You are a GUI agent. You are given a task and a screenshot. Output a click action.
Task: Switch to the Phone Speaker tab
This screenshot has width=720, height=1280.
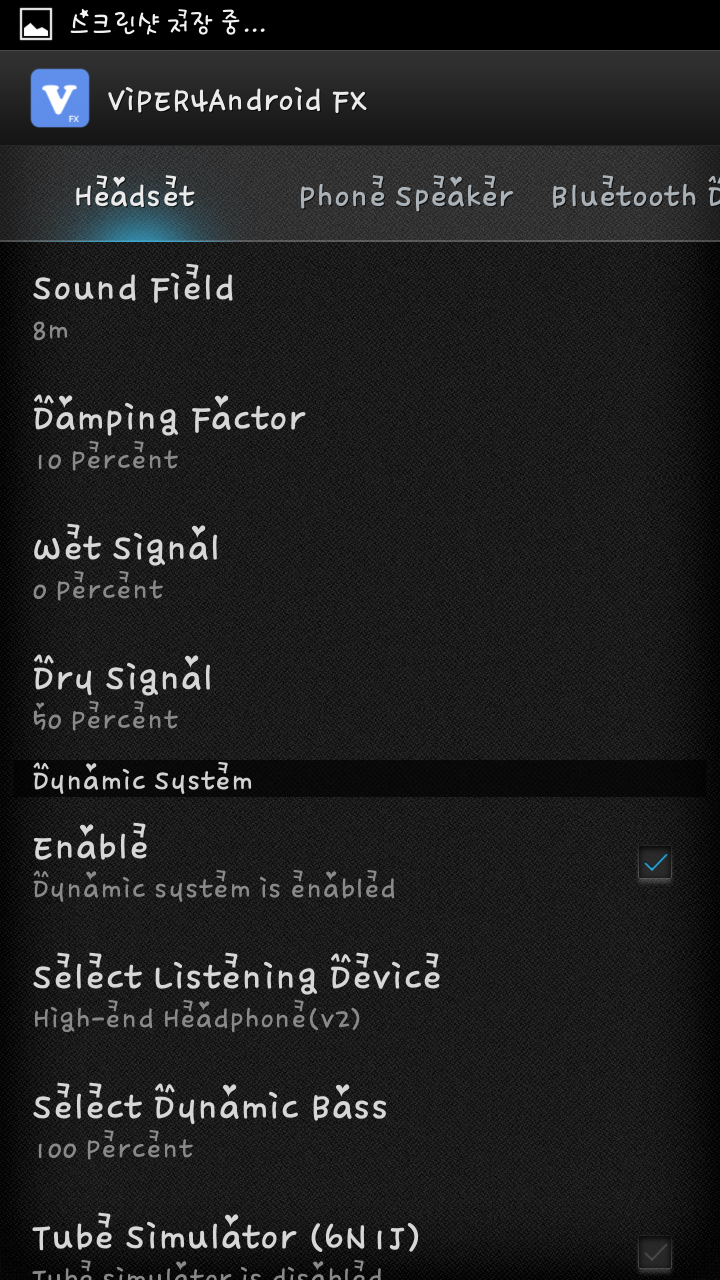click(405, 196)
